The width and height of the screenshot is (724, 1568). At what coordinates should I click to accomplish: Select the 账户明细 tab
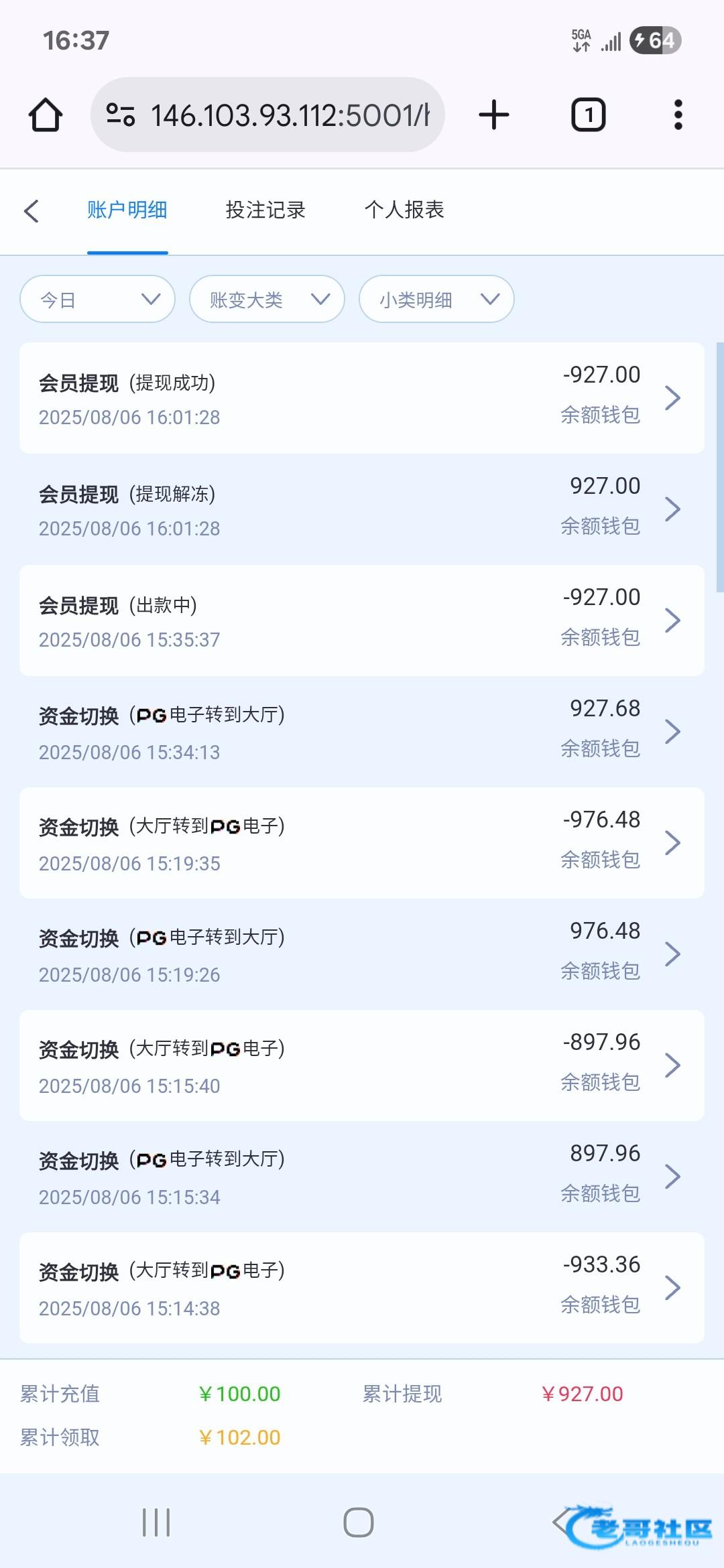pos(127,210)
